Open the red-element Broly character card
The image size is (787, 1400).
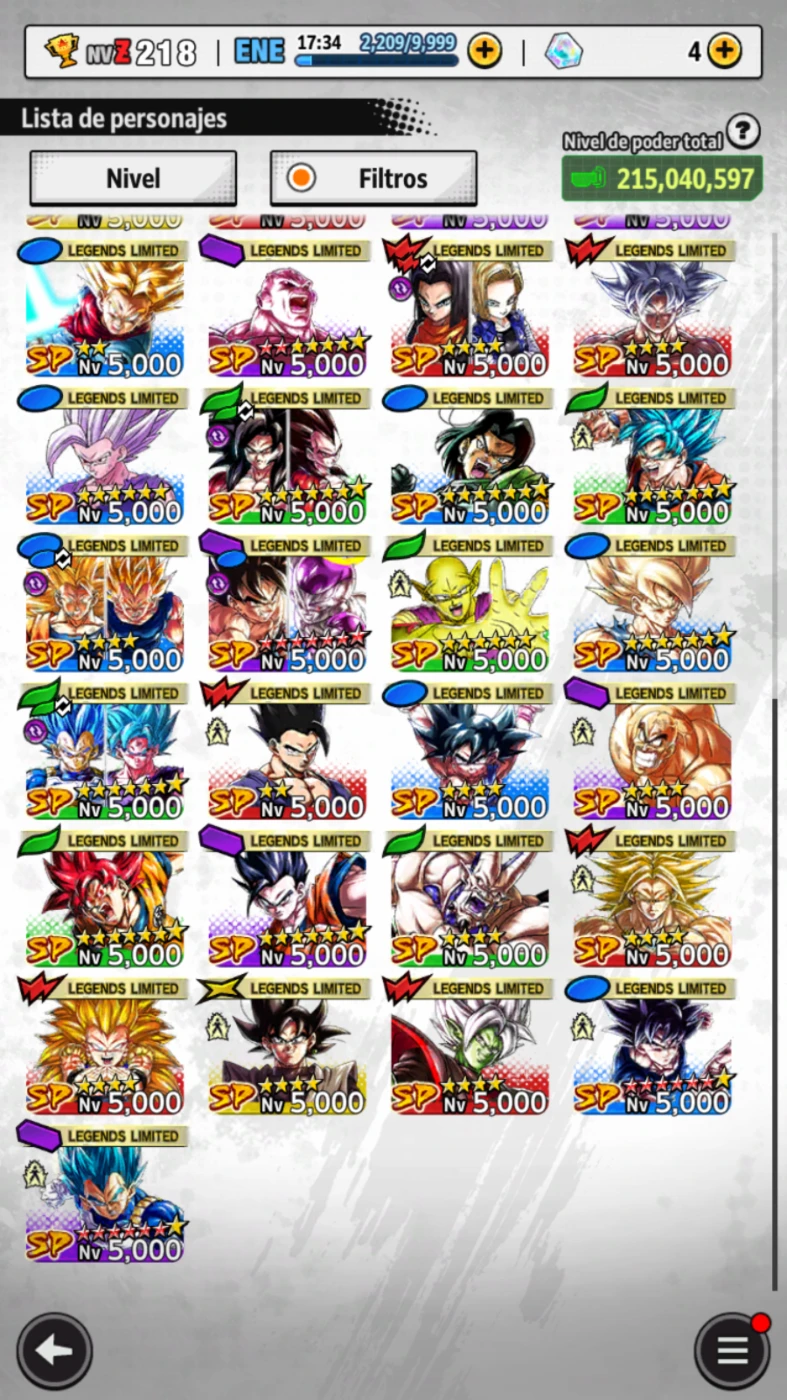pyautogui.click(x=652, y=899)
